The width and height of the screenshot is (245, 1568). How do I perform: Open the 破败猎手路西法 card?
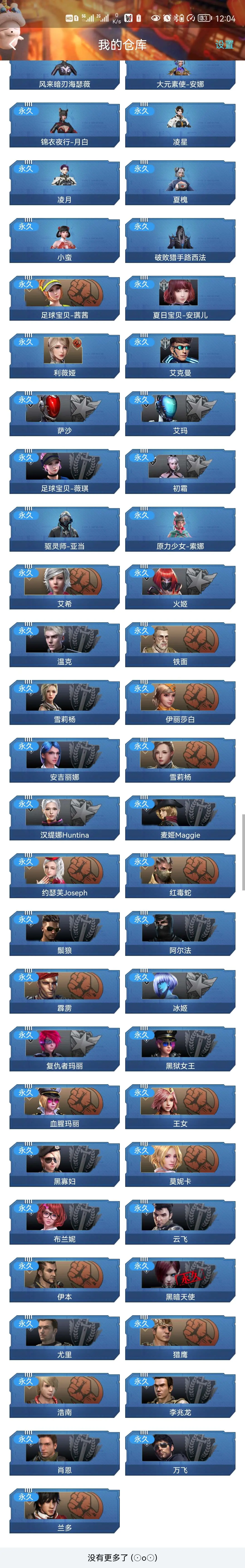click(x=180, y=240)
